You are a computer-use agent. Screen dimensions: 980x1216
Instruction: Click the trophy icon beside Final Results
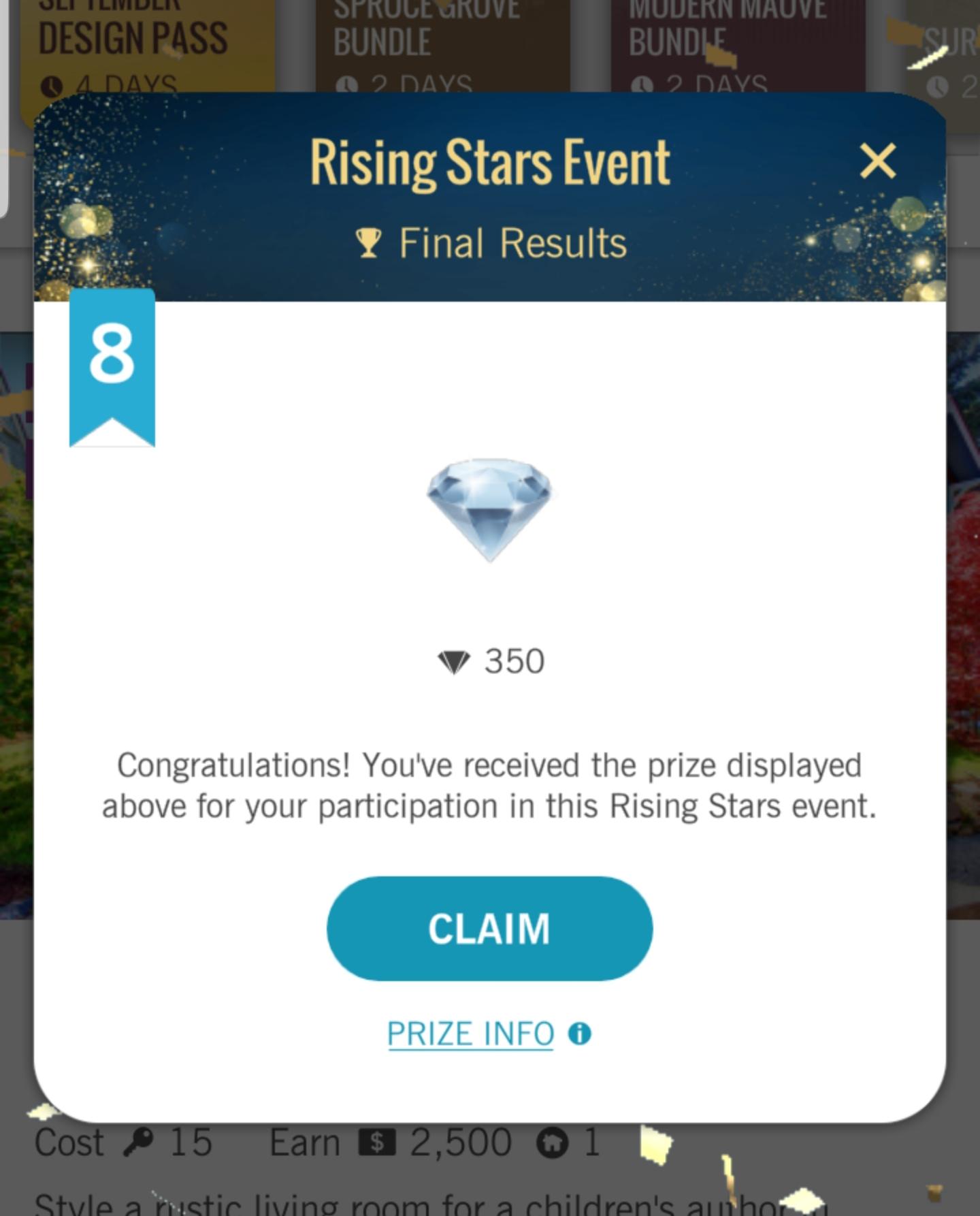[x=368, y=241]
